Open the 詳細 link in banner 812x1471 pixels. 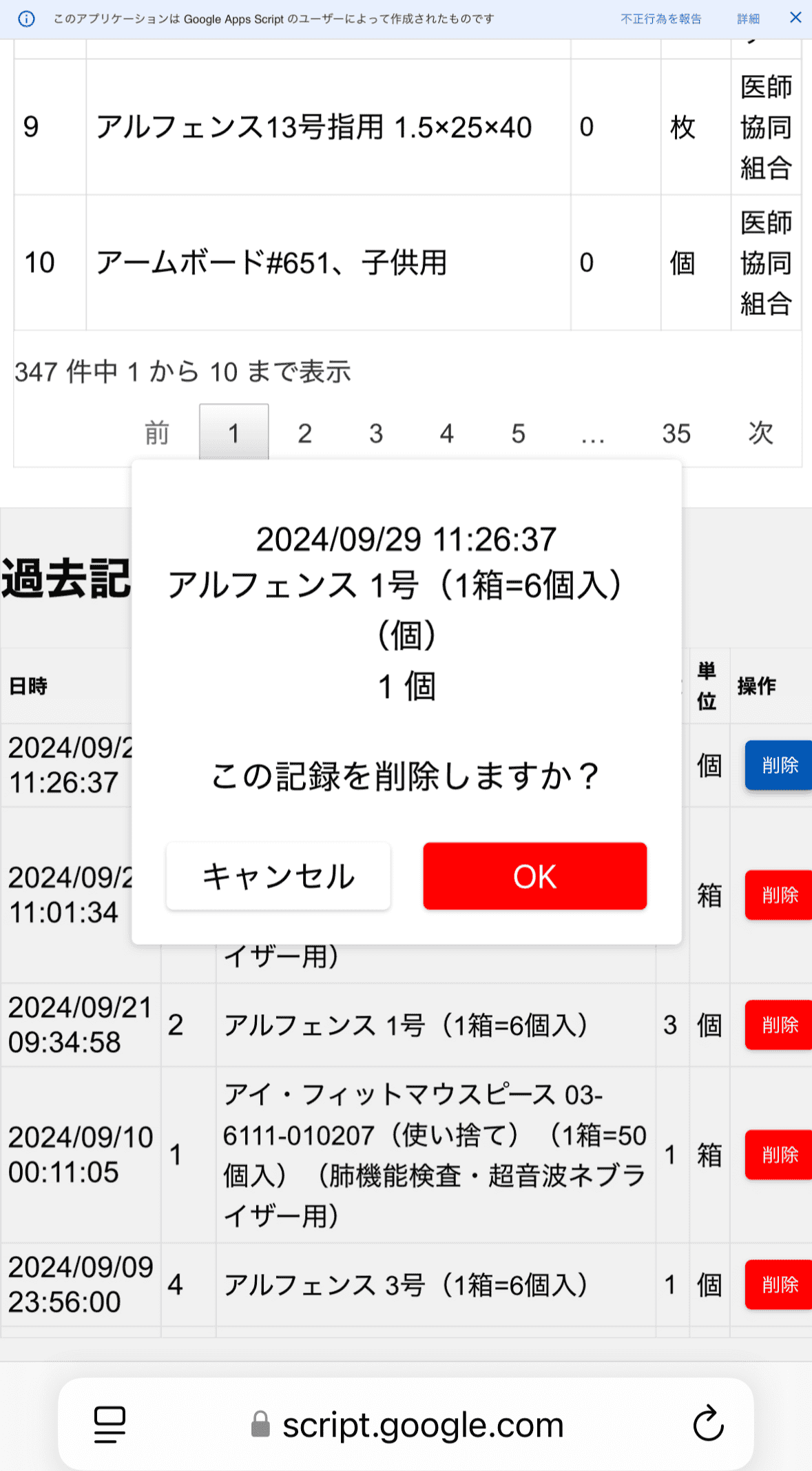748,19
